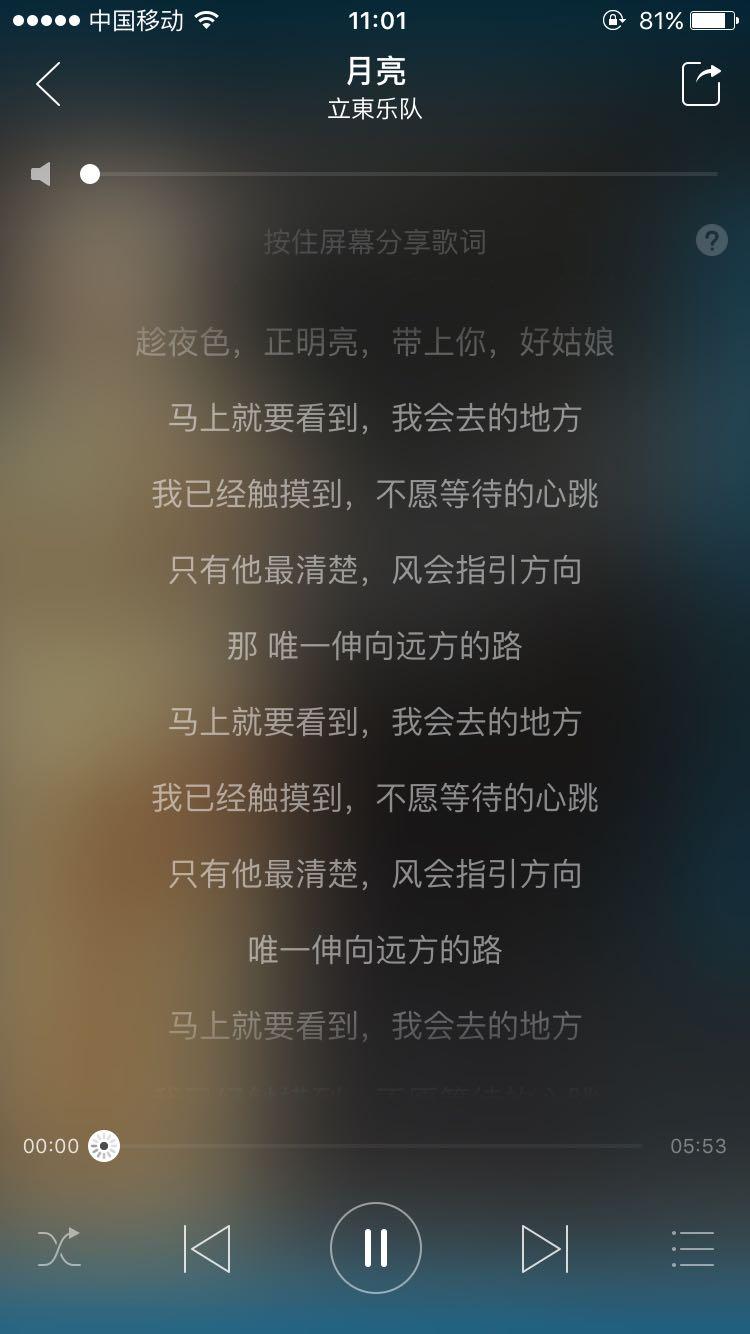Skip to the previous track
750x1334 pixels.
[x=207, y=1248]
